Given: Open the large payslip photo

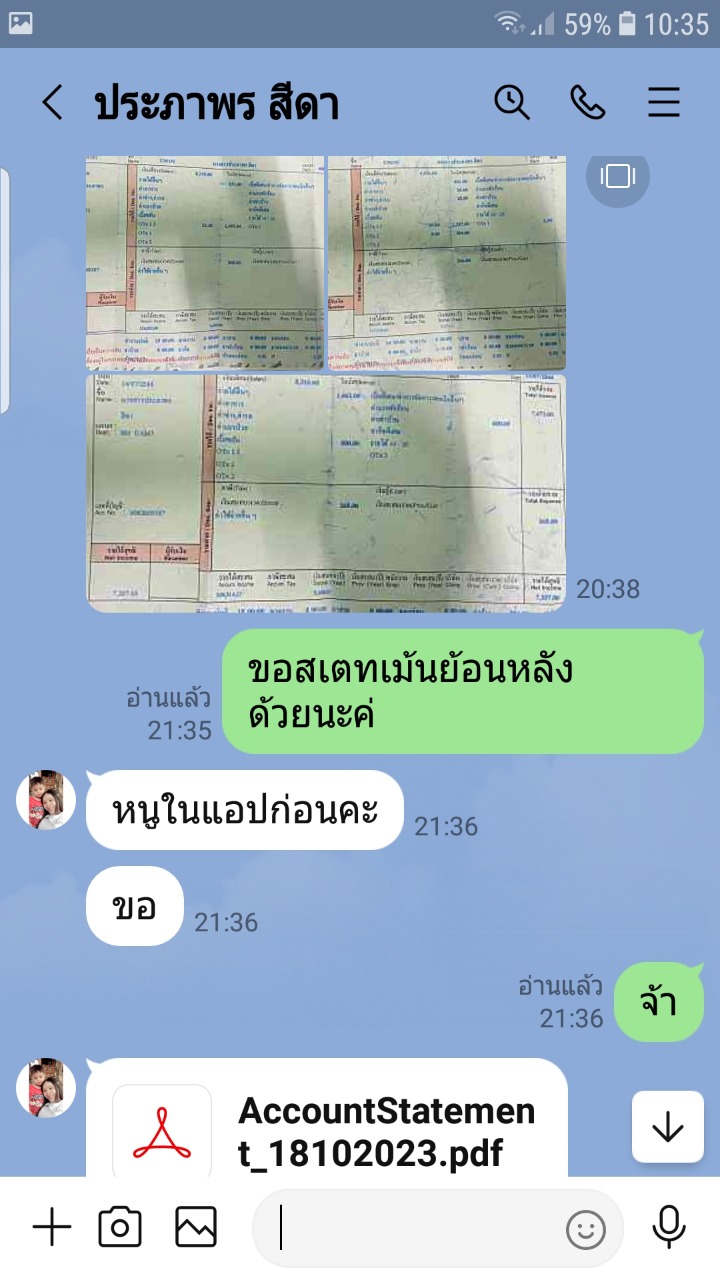Looking at the screenshot, I should click(326, 493).
